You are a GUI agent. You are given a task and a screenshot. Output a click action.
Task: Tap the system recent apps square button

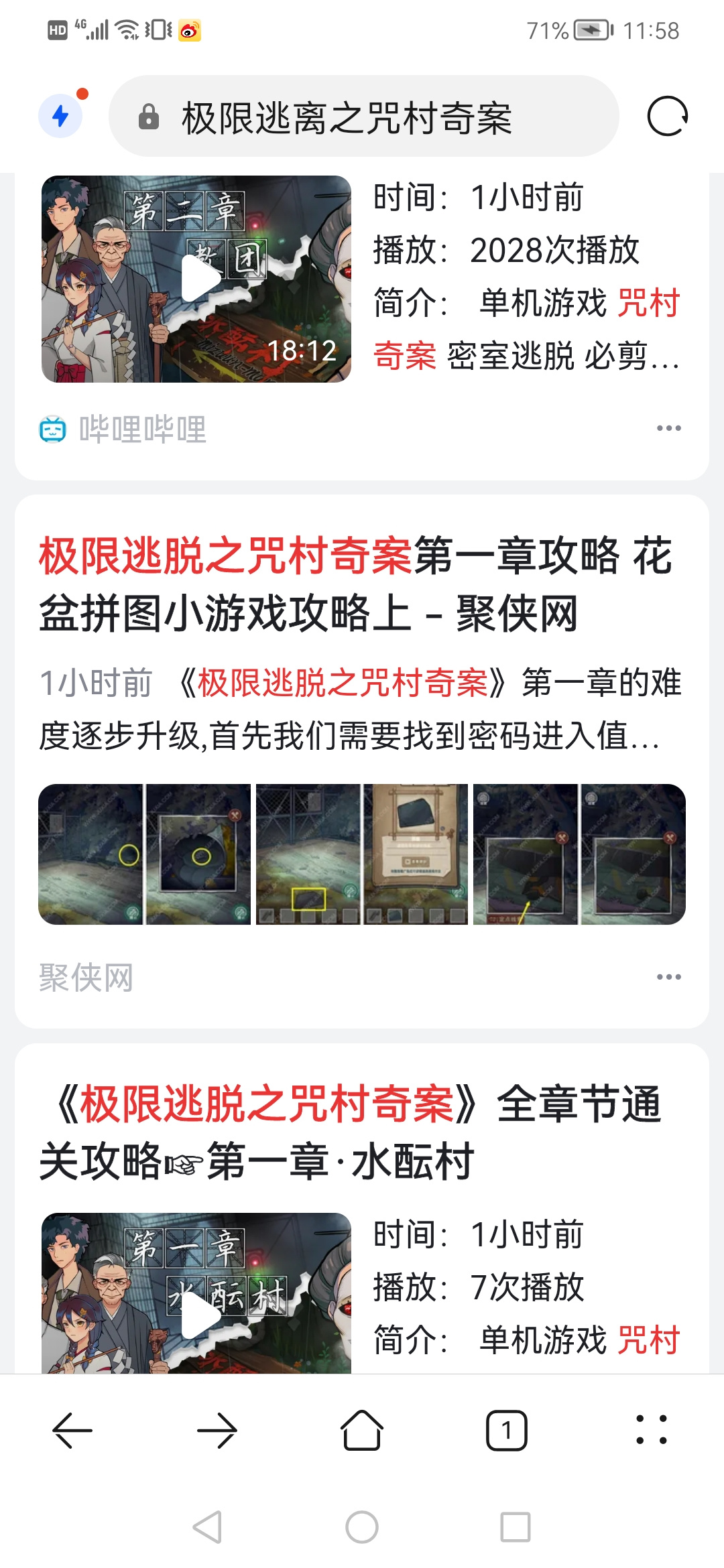516,1528
